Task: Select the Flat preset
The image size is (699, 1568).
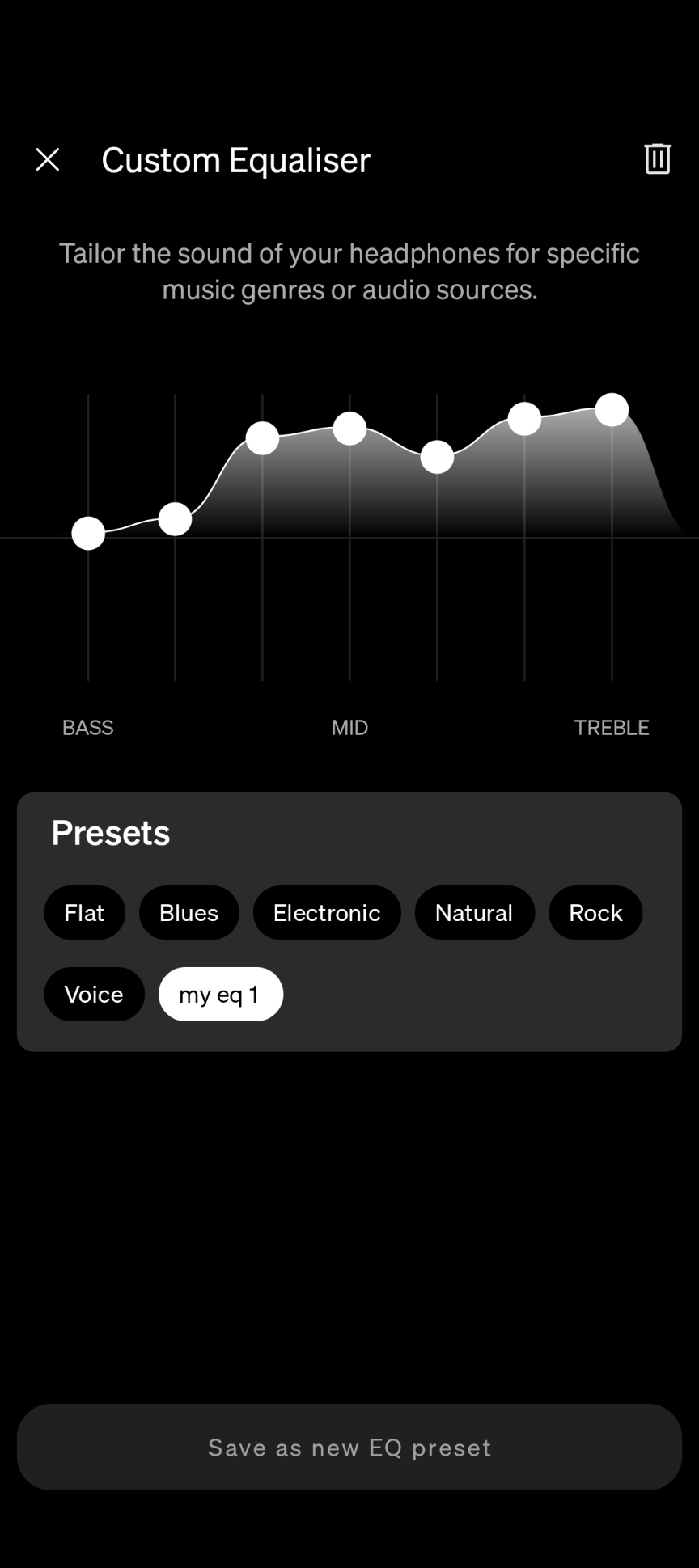Action: point(84,913)
